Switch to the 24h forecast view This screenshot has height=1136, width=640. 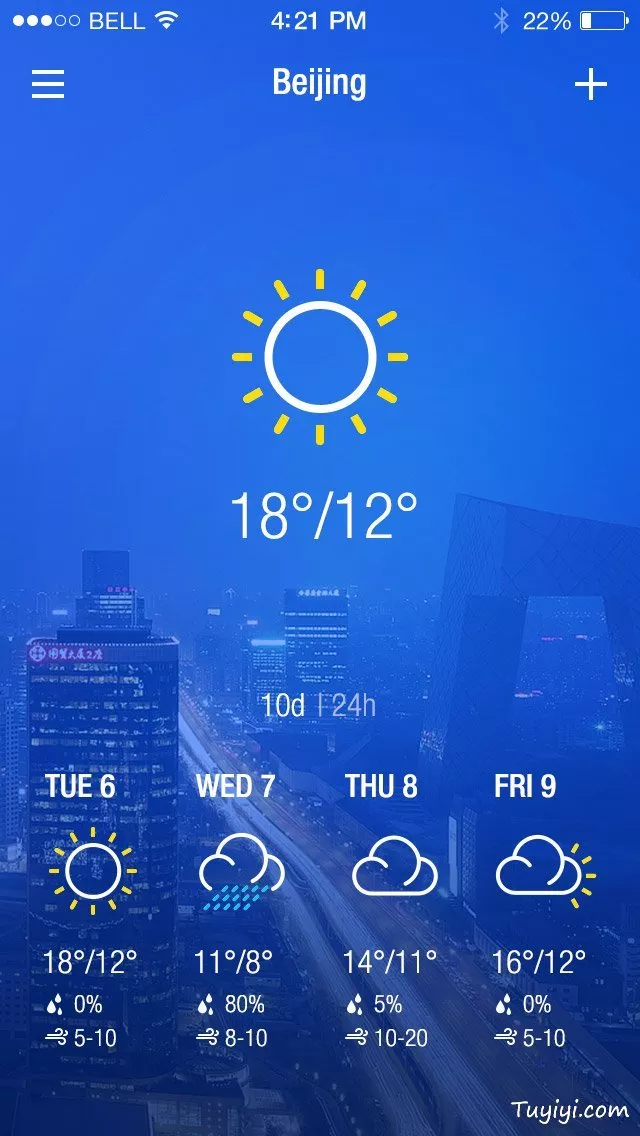click(355, 705)
